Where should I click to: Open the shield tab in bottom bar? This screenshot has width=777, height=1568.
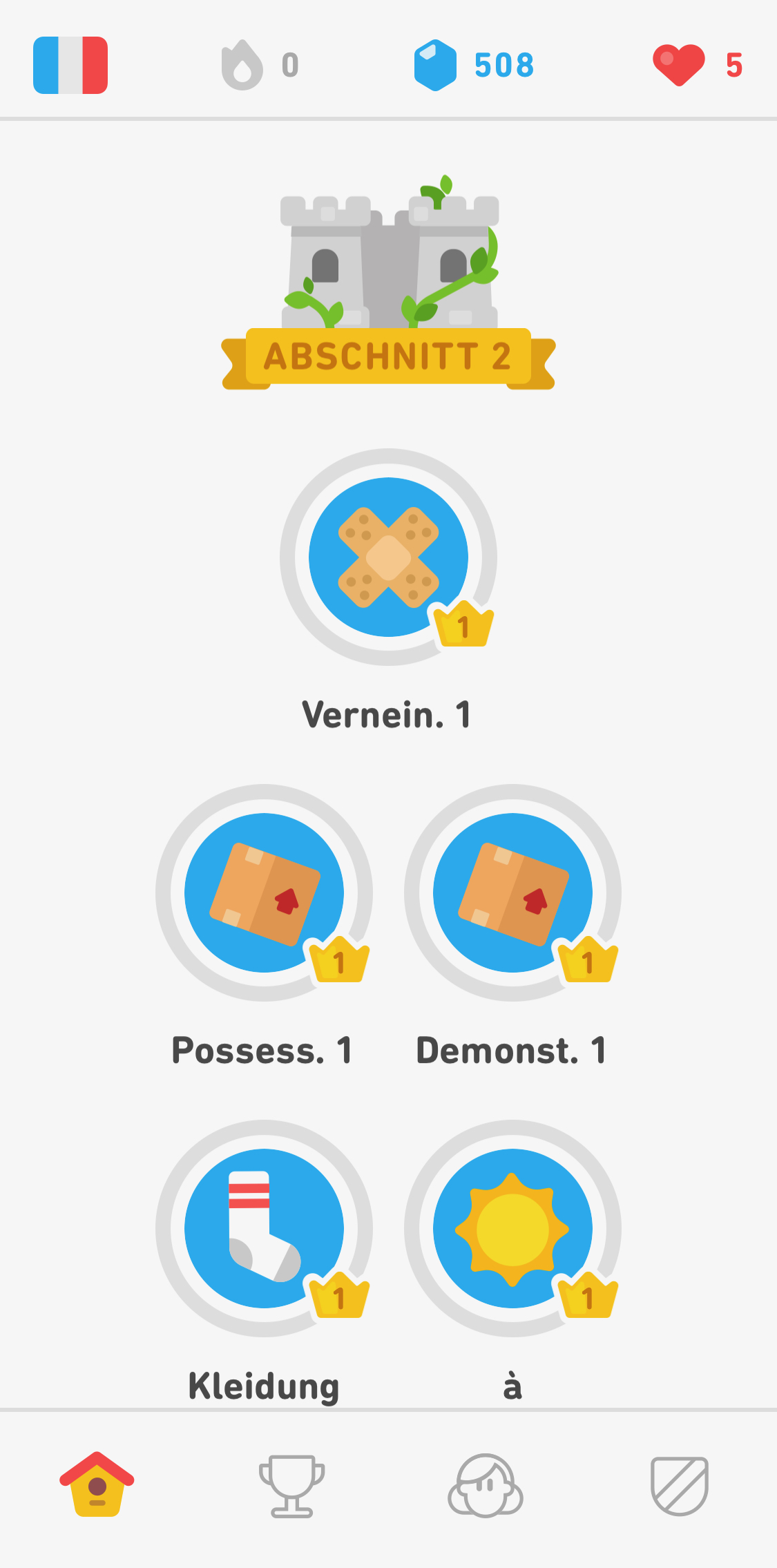pos(680,1485)
